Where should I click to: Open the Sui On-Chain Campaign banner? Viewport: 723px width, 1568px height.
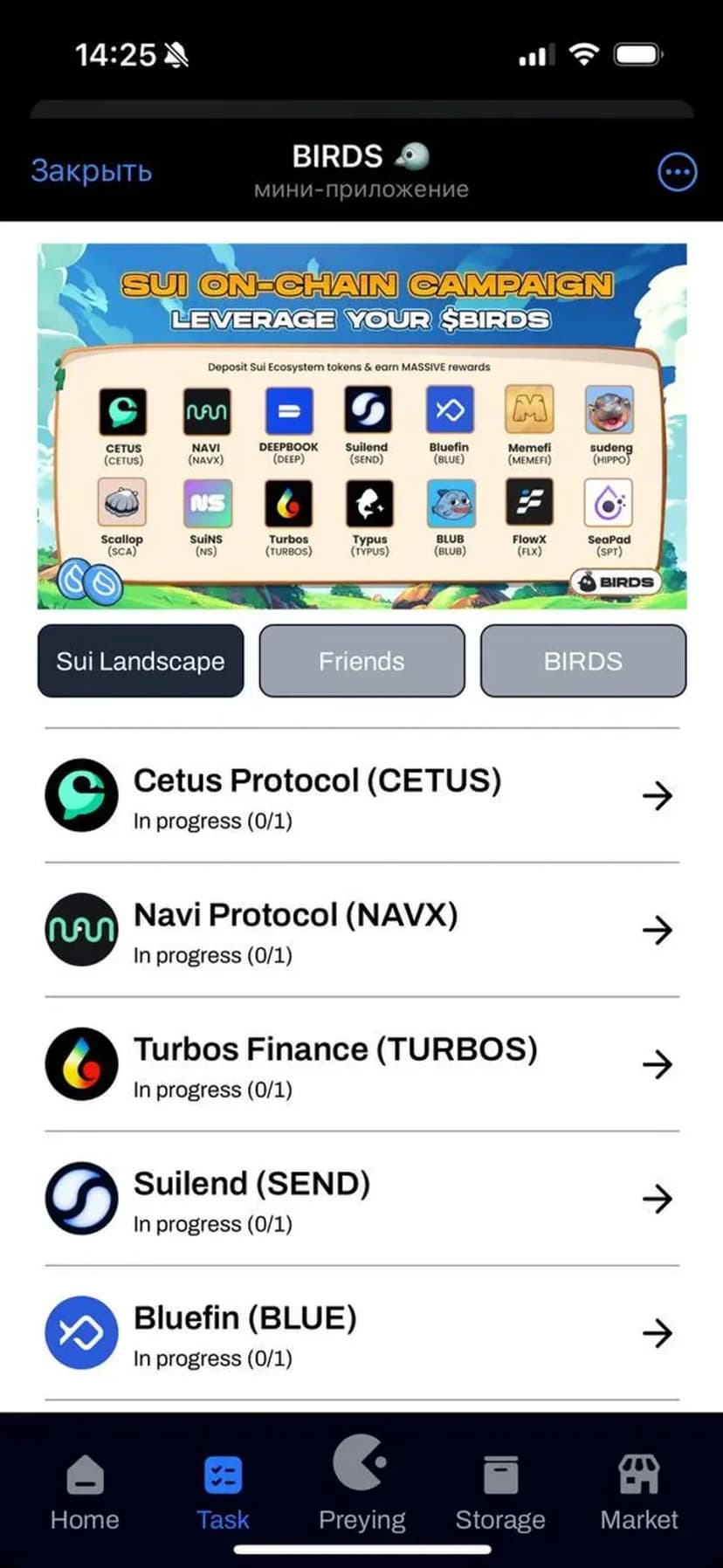(361, 426)
